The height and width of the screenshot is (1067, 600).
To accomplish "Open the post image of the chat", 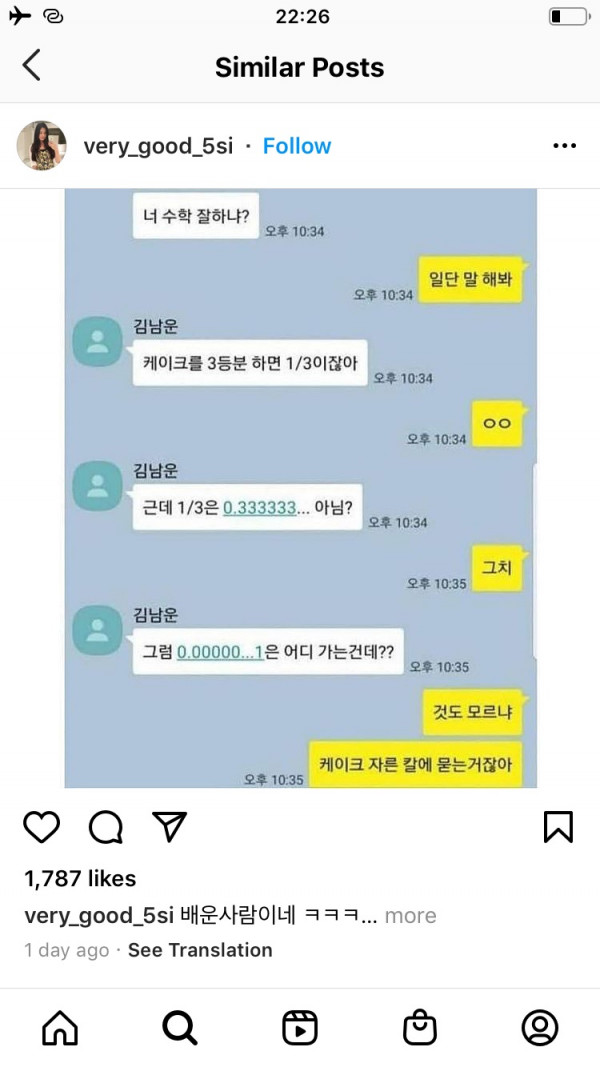I will pos(300,488).
